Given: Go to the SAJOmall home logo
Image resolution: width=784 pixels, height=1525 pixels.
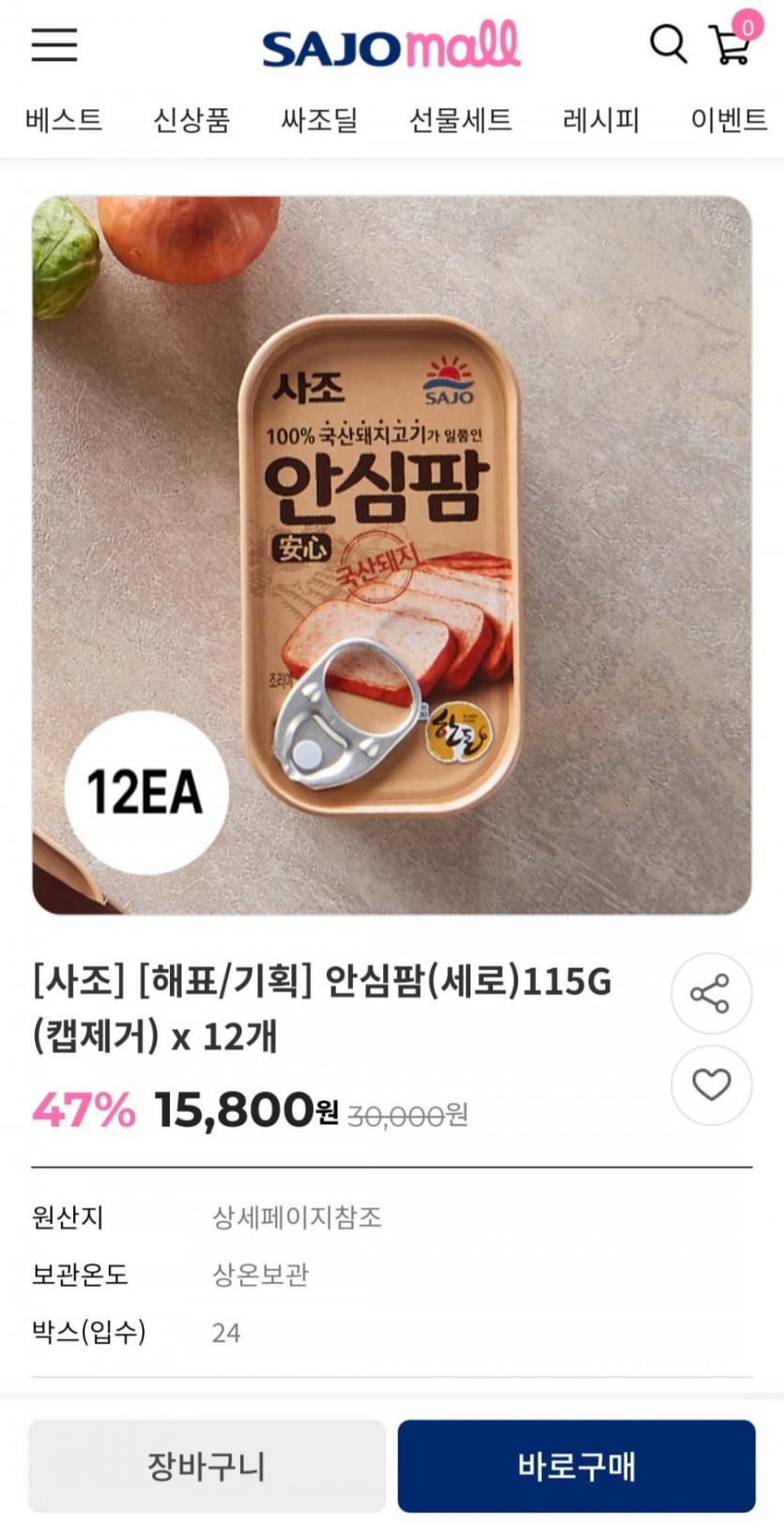Looking at the screenshot, I should [391, 46].
